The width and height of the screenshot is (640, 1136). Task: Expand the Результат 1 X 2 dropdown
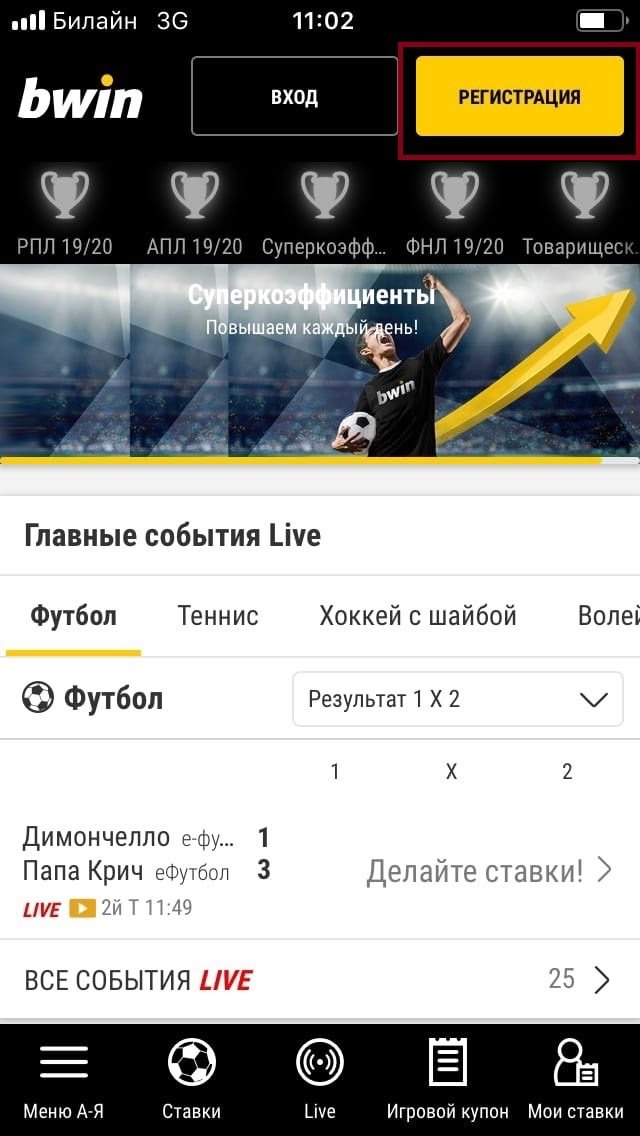[x=458, y=699]
